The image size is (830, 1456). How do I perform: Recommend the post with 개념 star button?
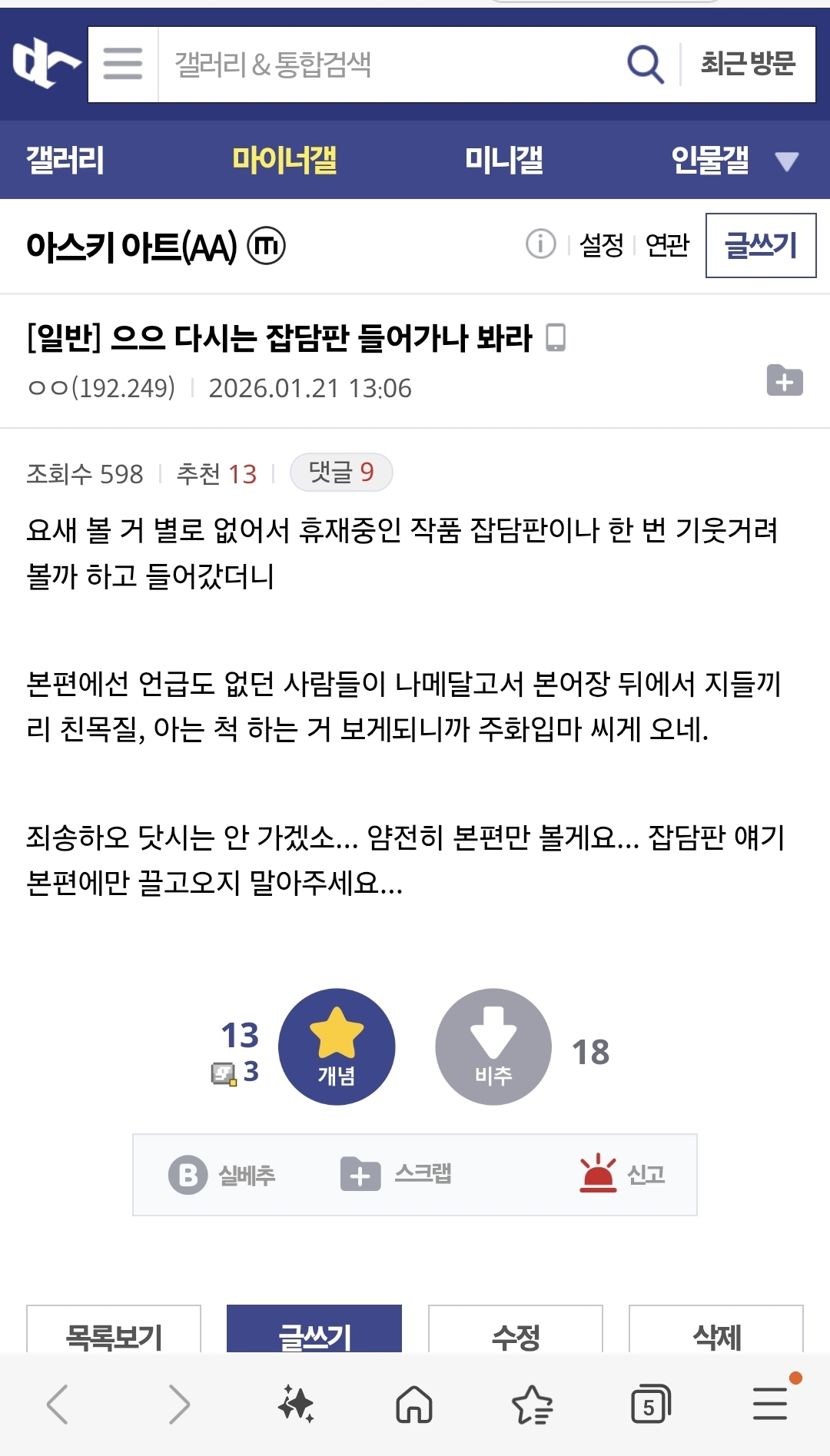[x=337, y=1046]
